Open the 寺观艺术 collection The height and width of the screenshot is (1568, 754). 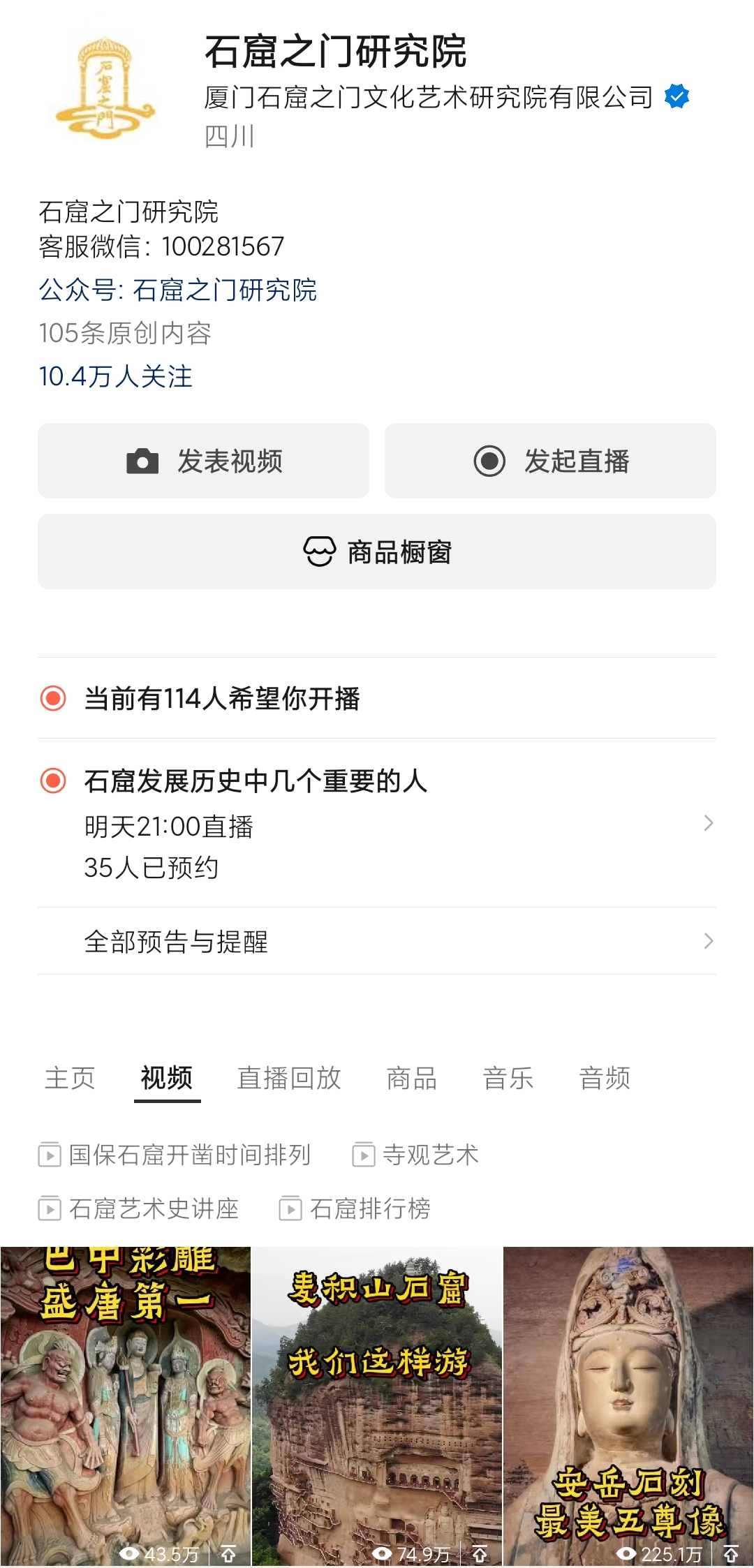pyautogui.click(x=416, y=1155)
